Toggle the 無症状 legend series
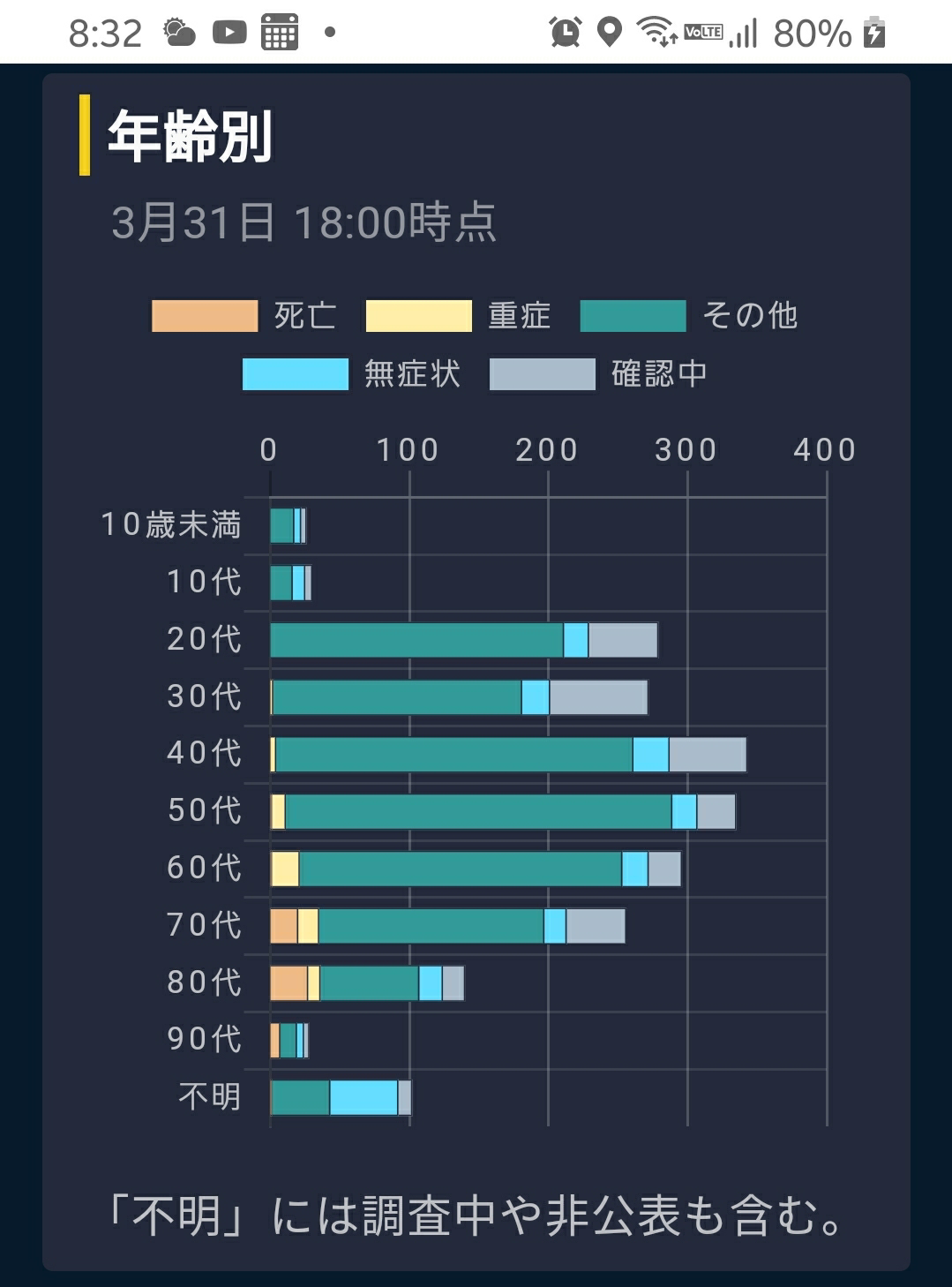952x1287 pixels. (351, 373)
